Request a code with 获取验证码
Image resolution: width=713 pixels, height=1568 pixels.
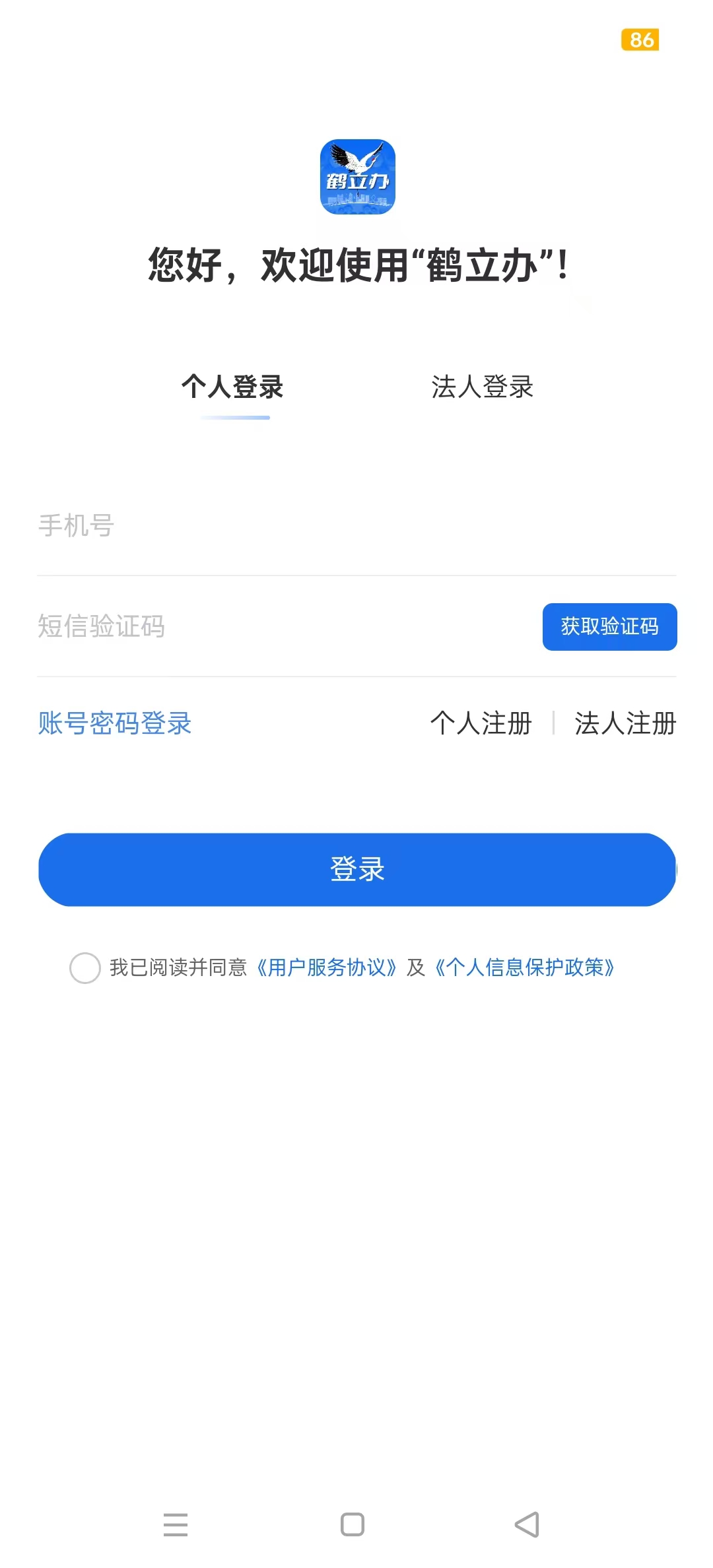(609, 627)
